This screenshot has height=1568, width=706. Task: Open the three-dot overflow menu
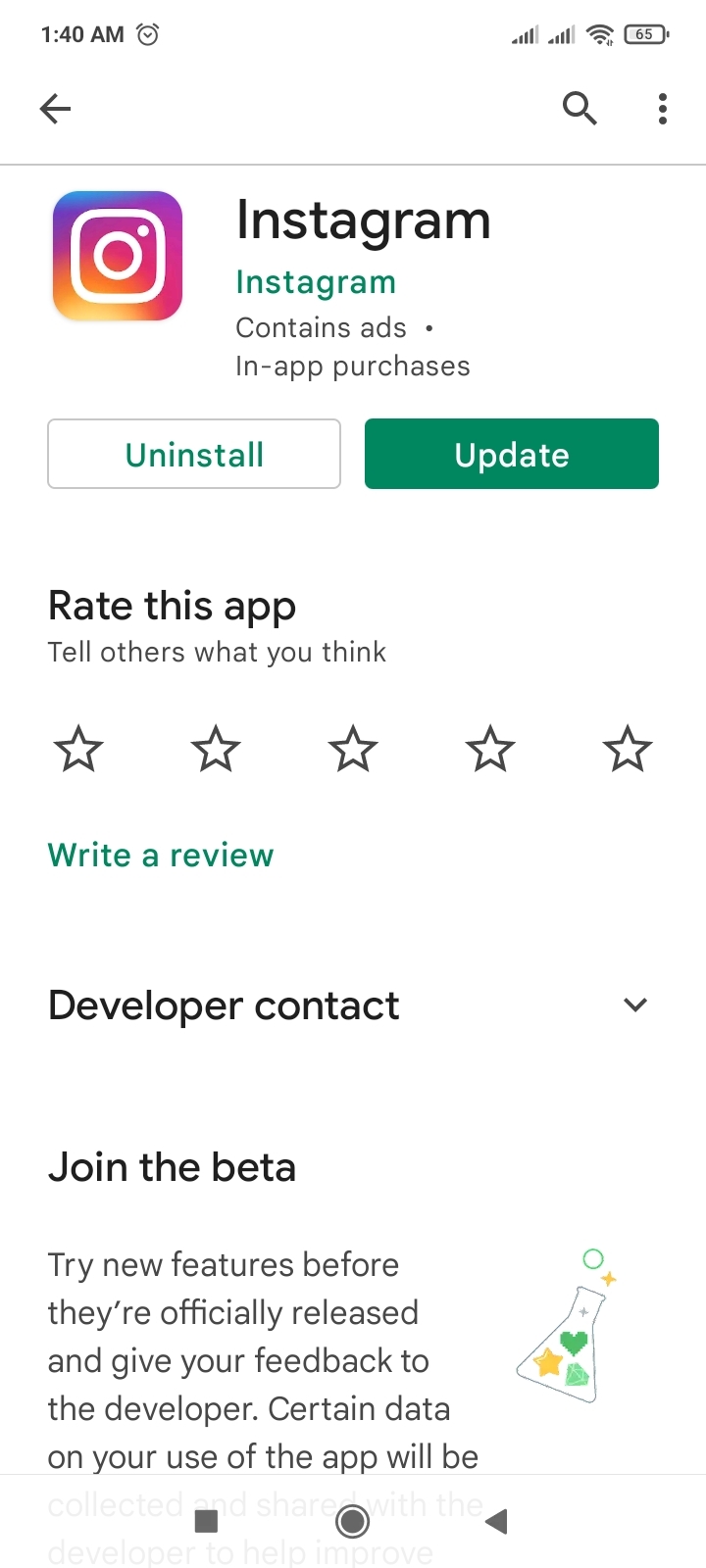point(663,109)
